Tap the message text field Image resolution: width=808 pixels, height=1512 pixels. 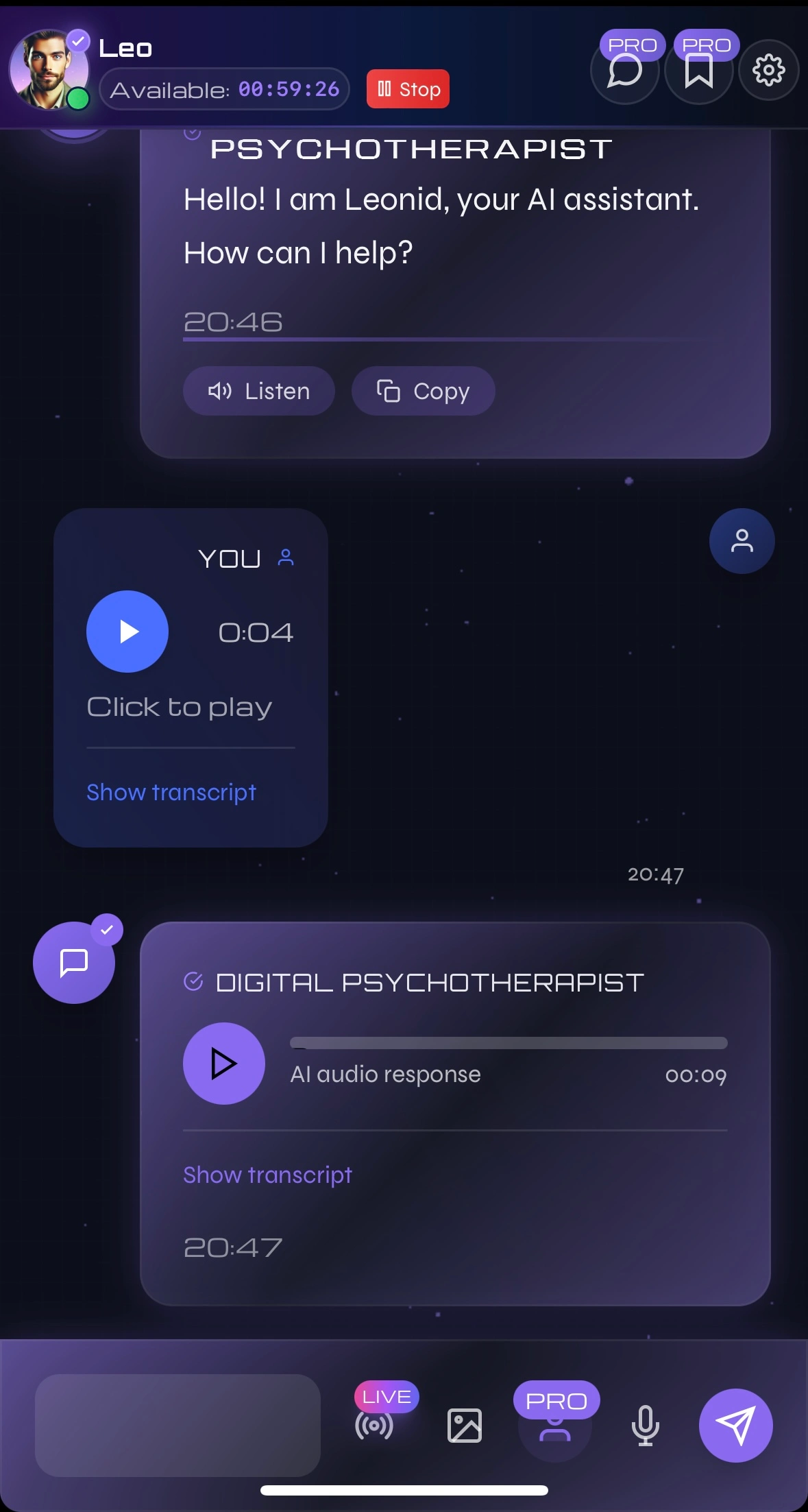tap(177, 1425)
